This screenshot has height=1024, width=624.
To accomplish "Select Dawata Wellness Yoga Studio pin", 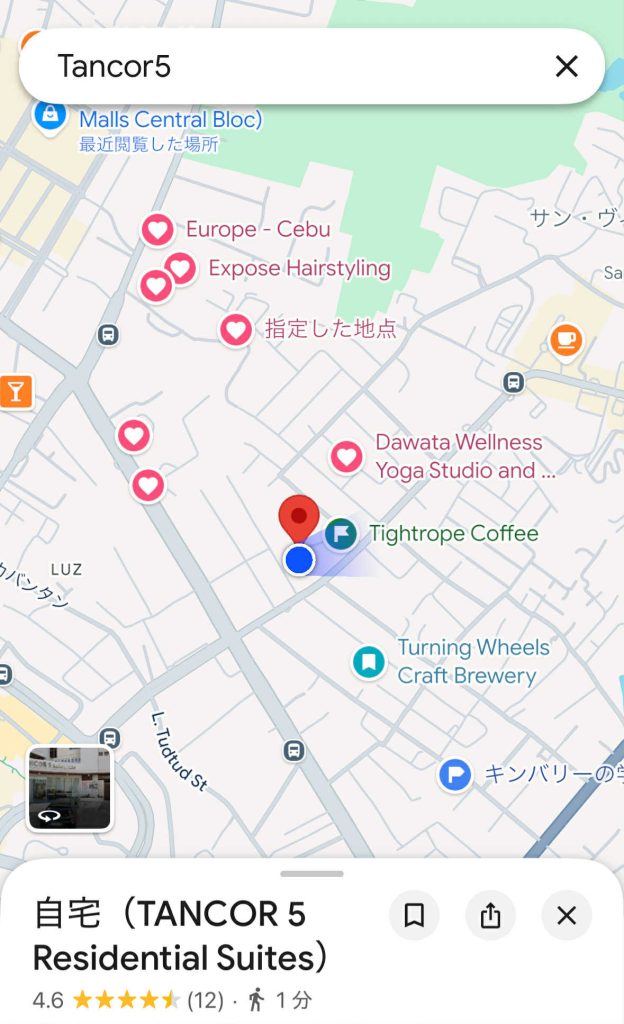I will [347, 457].
